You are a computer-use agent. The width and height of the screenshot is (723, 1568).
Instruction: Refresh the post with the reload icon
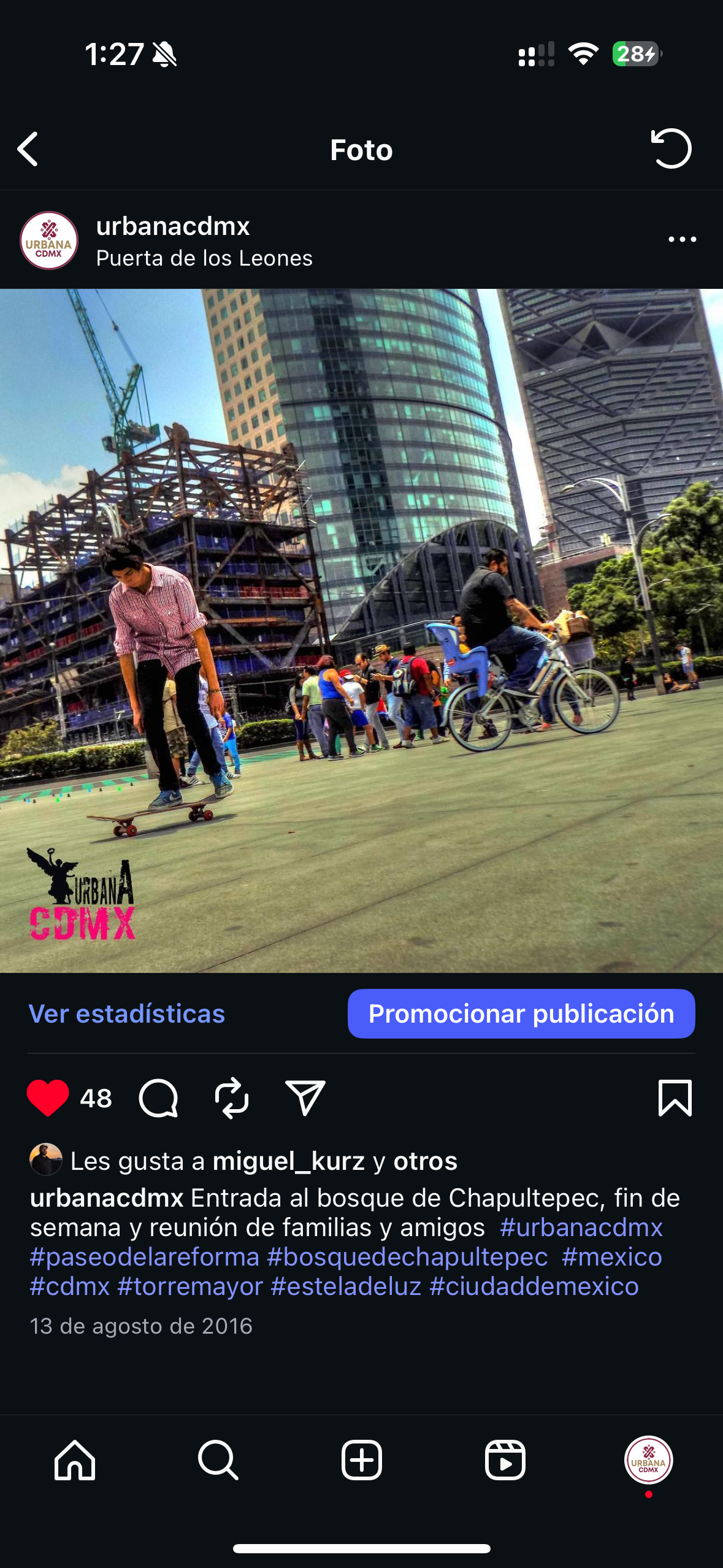click(671, 149)
